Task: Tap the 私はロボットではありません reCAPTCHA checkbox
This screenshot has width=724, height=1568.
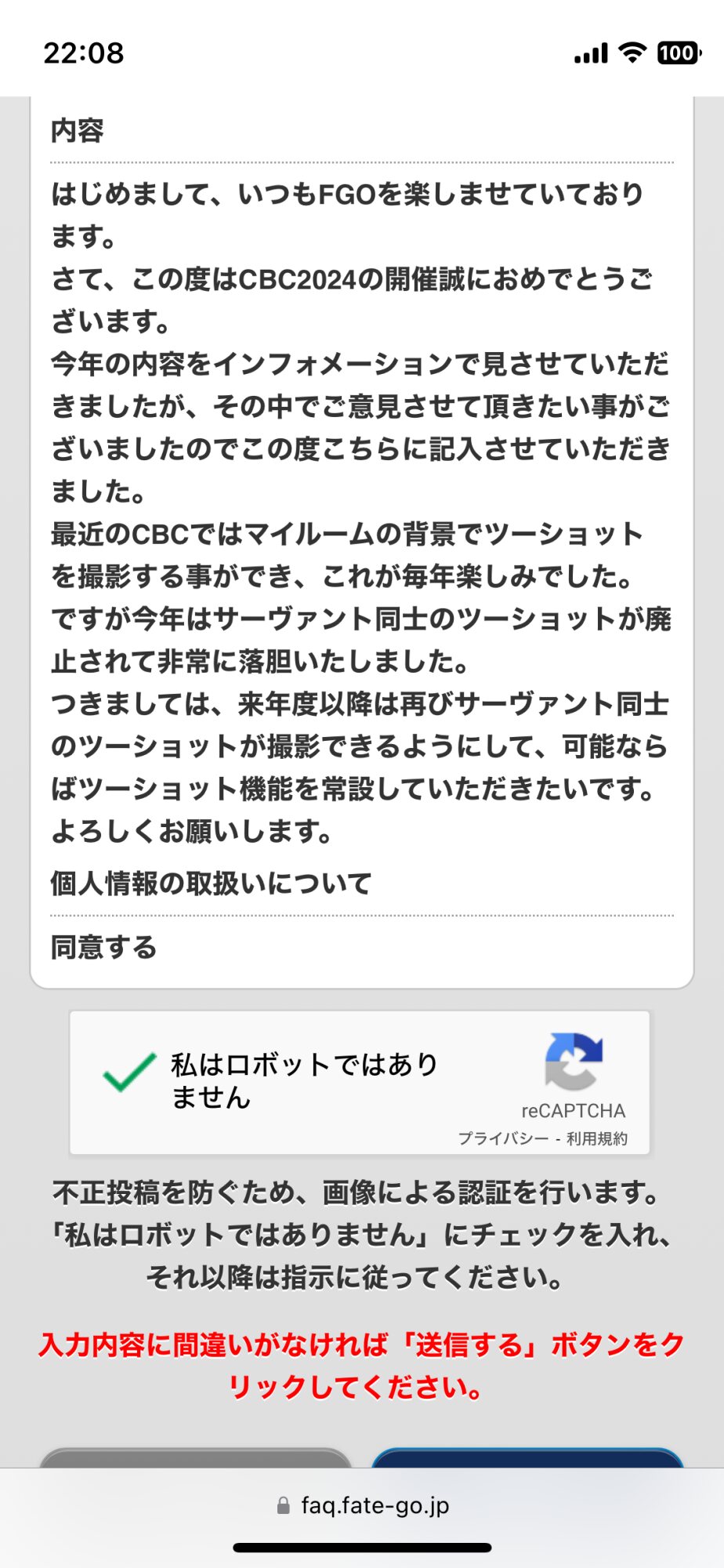Action: coord(129,1073)
